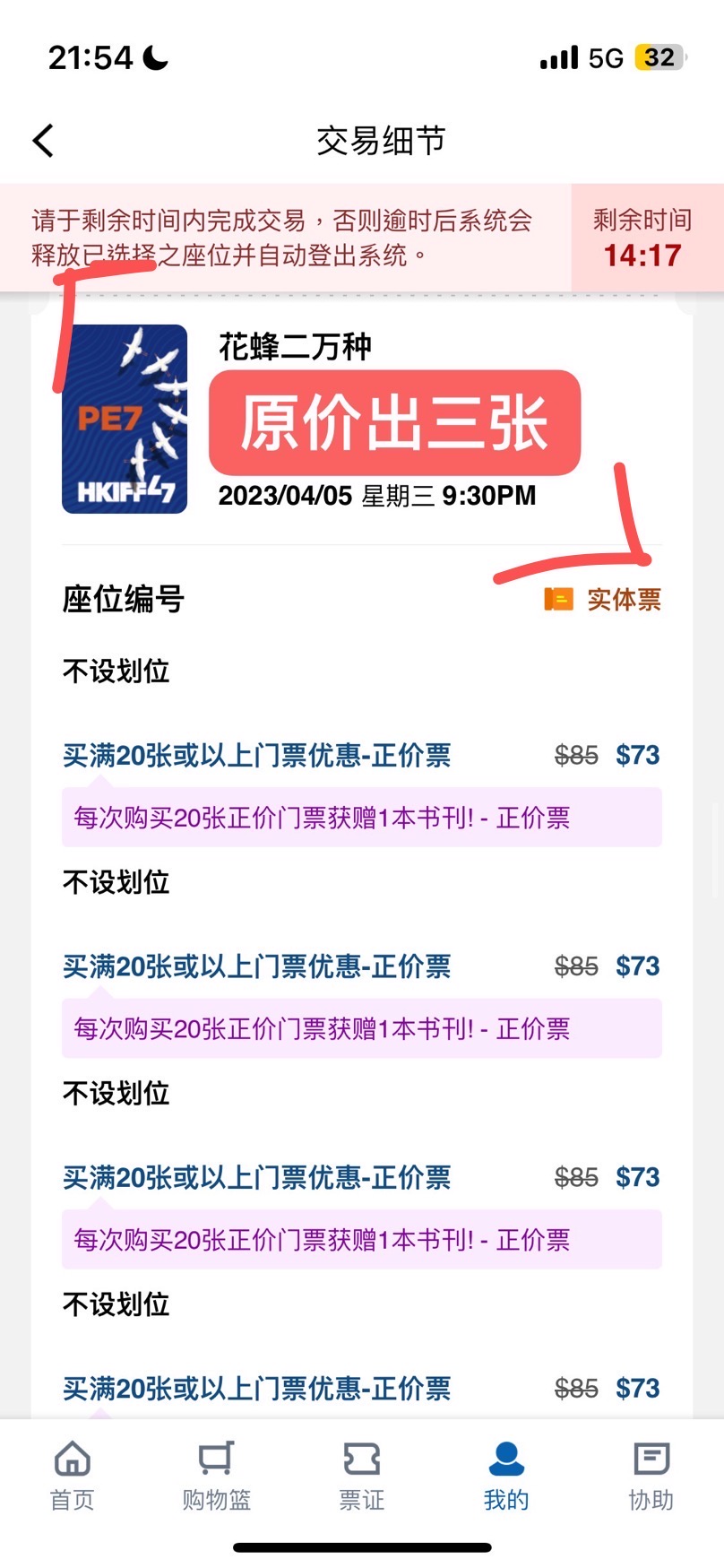The image size is (724, 1568).
Task: Switch to the 首页 tab
Action: 73,1475
